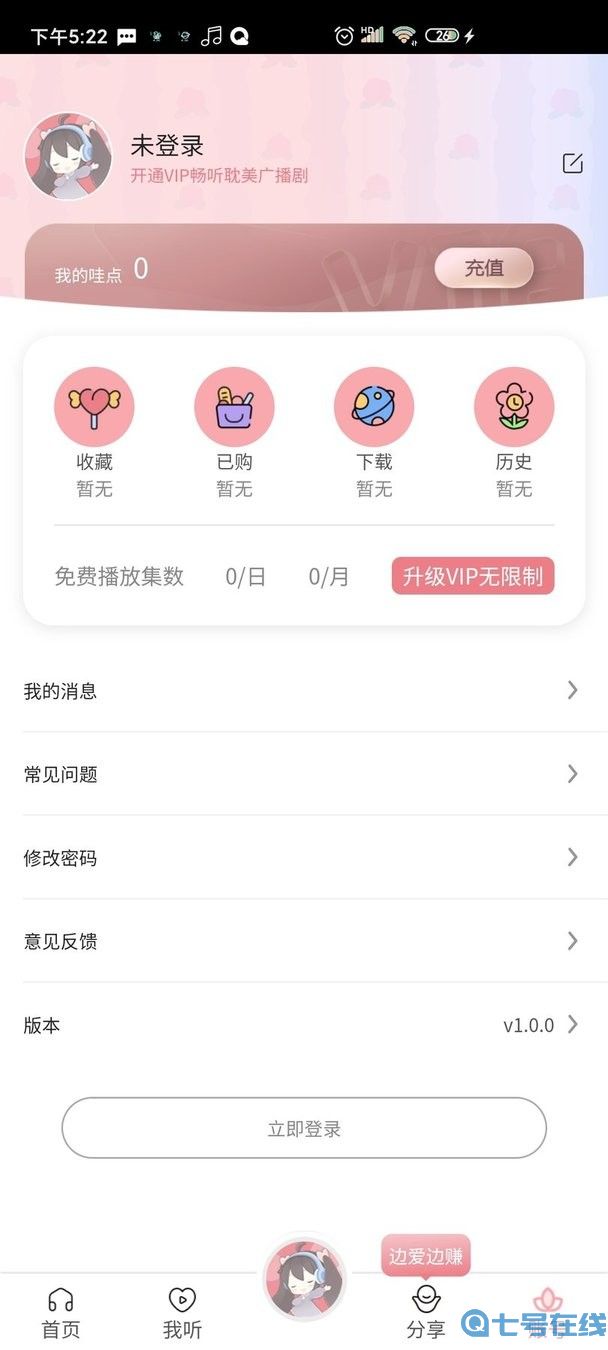Open 修改密码 change password row
608x1350 pixels.
(304, 857)
